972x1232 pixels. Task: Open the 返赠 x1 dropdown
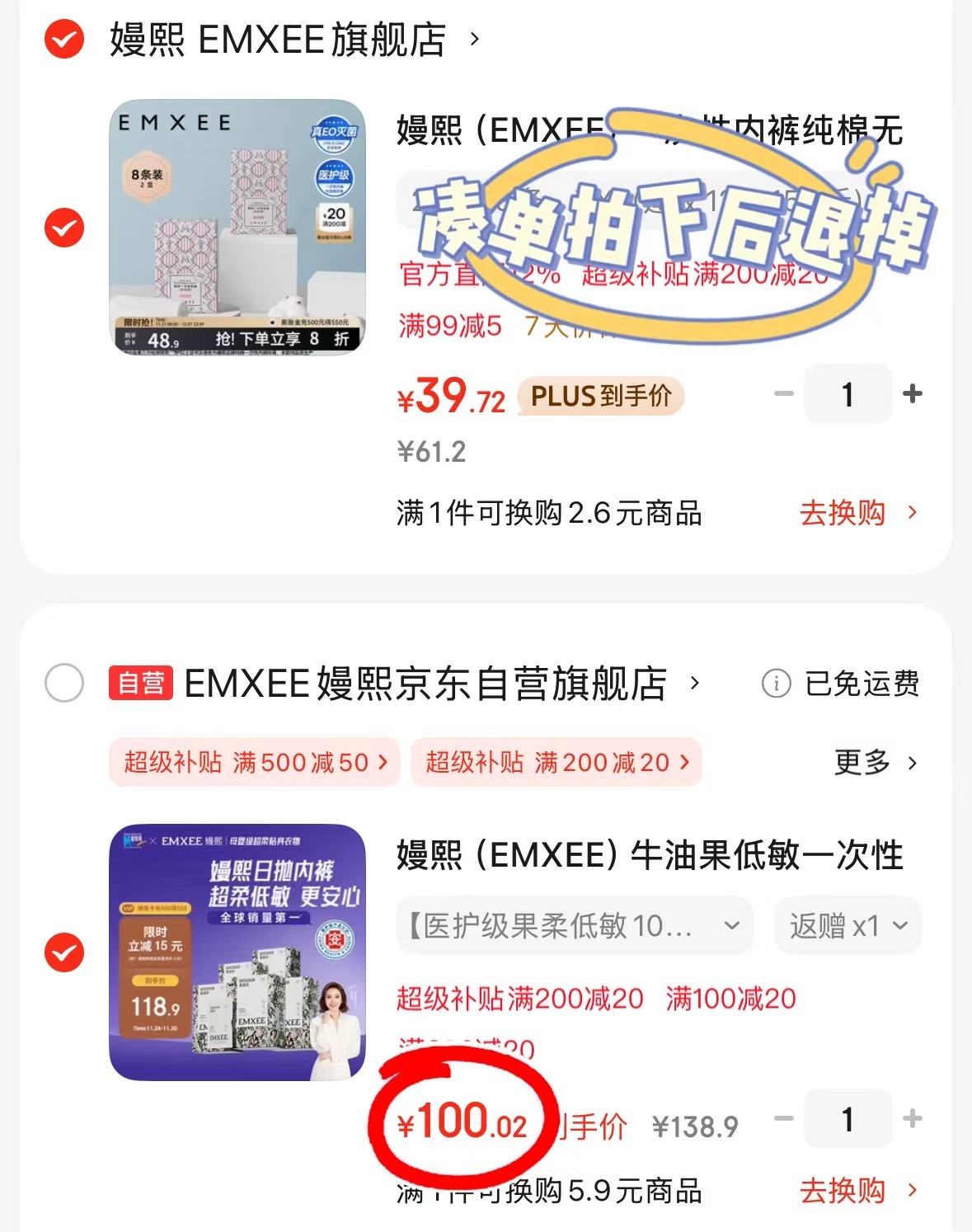pyautogui.click(x=848, y=926)
